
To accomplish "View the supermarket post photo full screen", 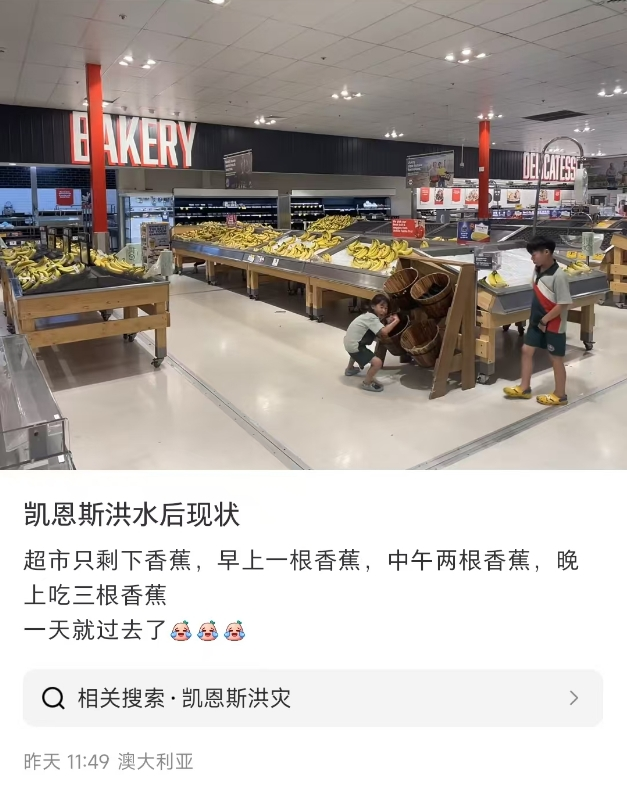I will (313, 235).
